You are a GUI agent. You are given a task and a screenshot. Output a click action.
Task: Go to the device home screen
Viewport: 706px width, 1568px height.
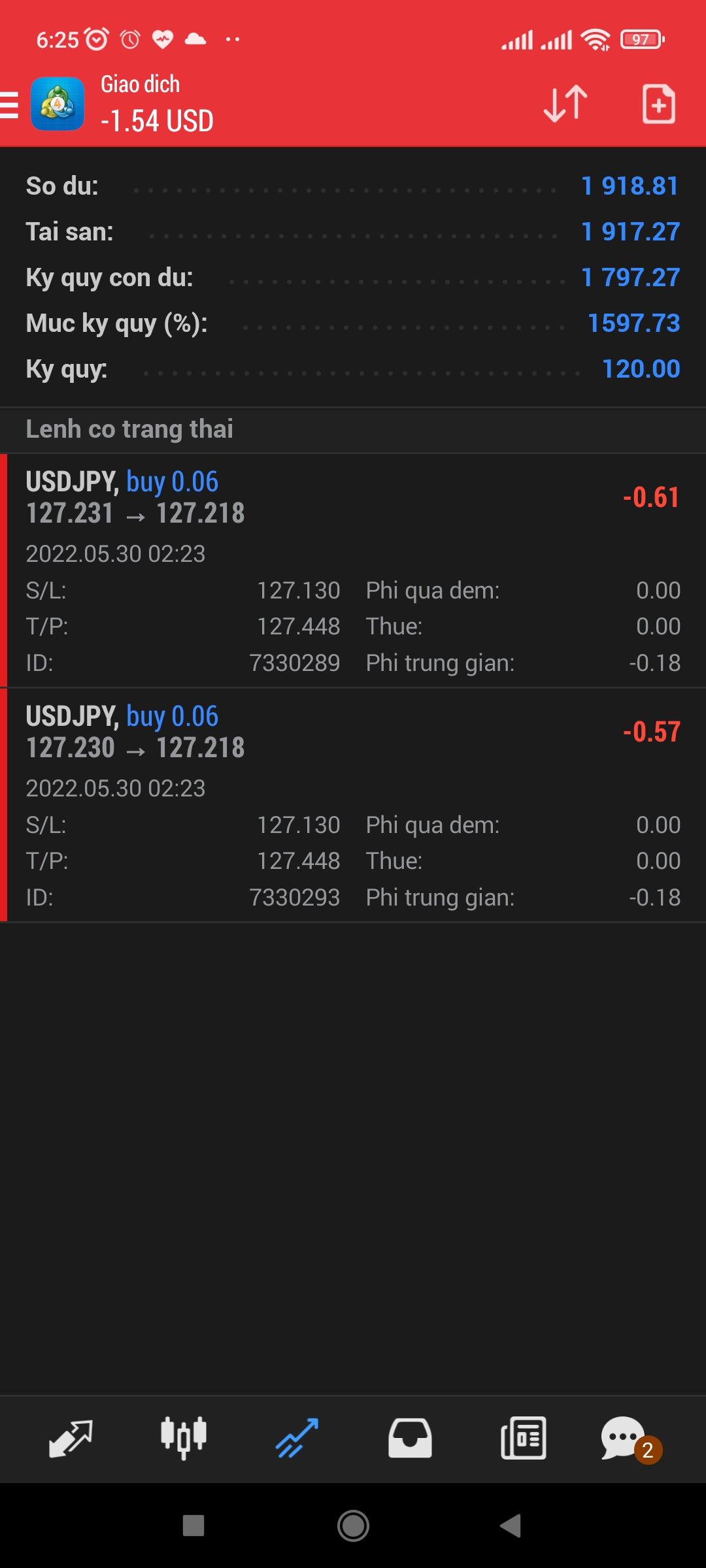point(353,1526)
